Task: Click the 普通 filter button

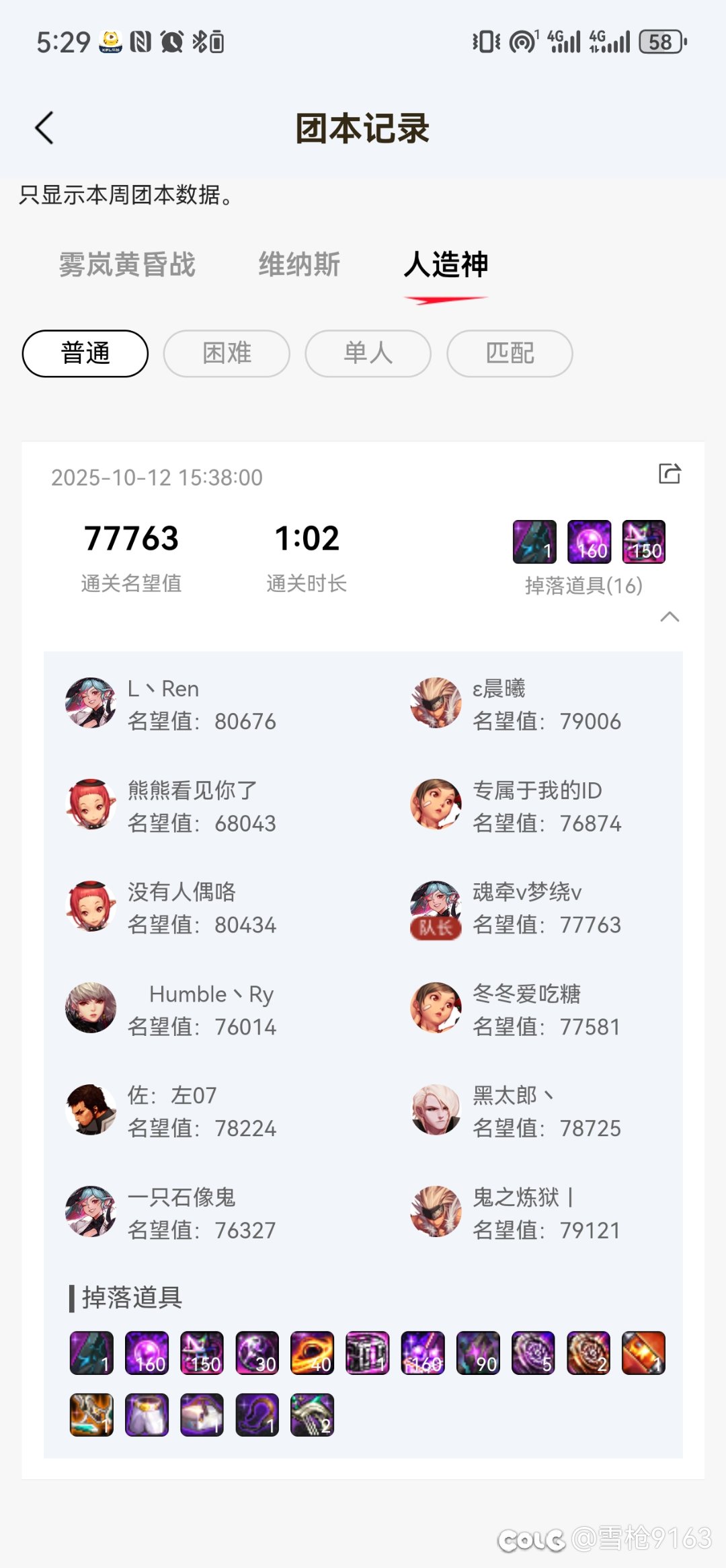Action: 86,353
